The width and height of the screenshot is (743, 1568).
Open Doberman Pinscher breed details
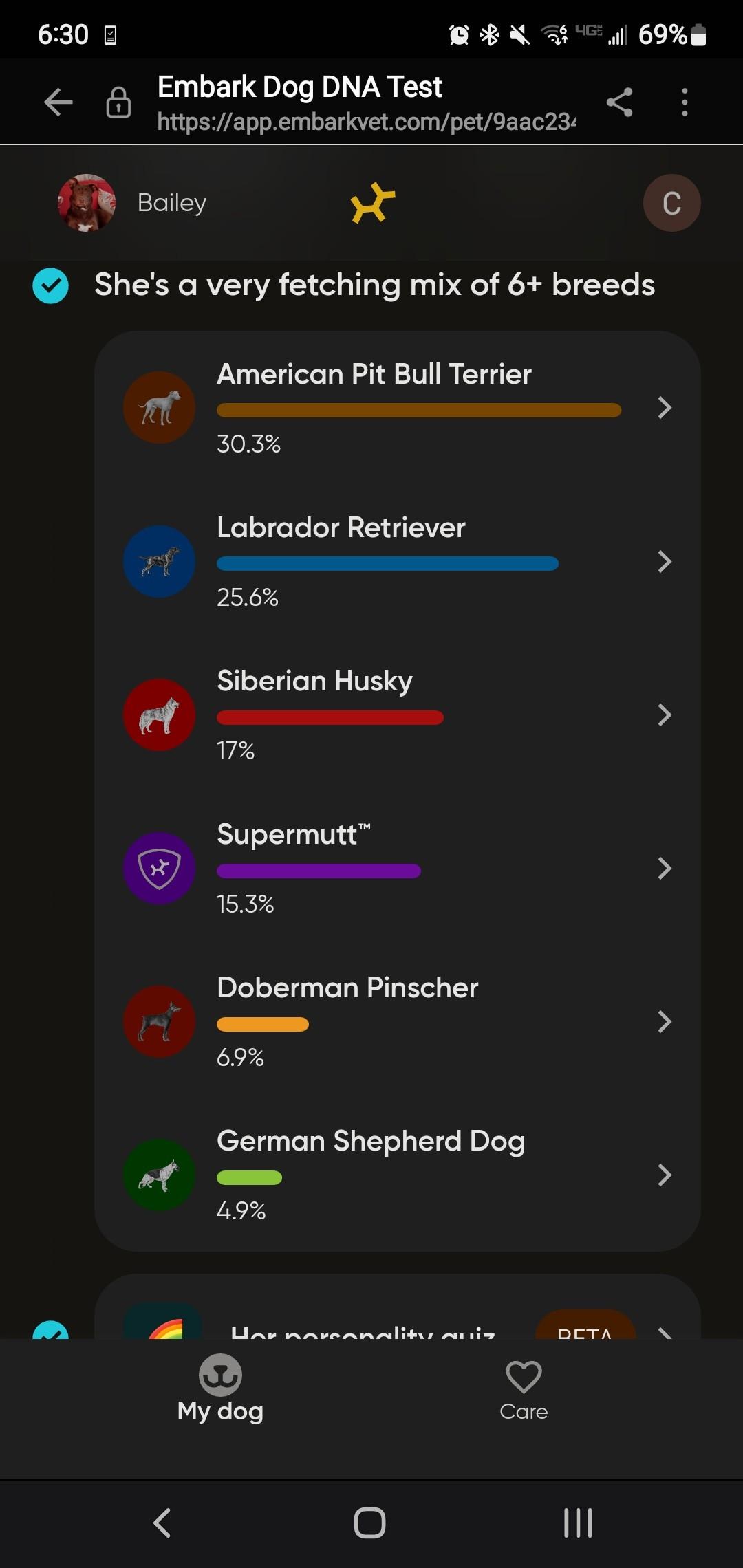click(398, 1021)
